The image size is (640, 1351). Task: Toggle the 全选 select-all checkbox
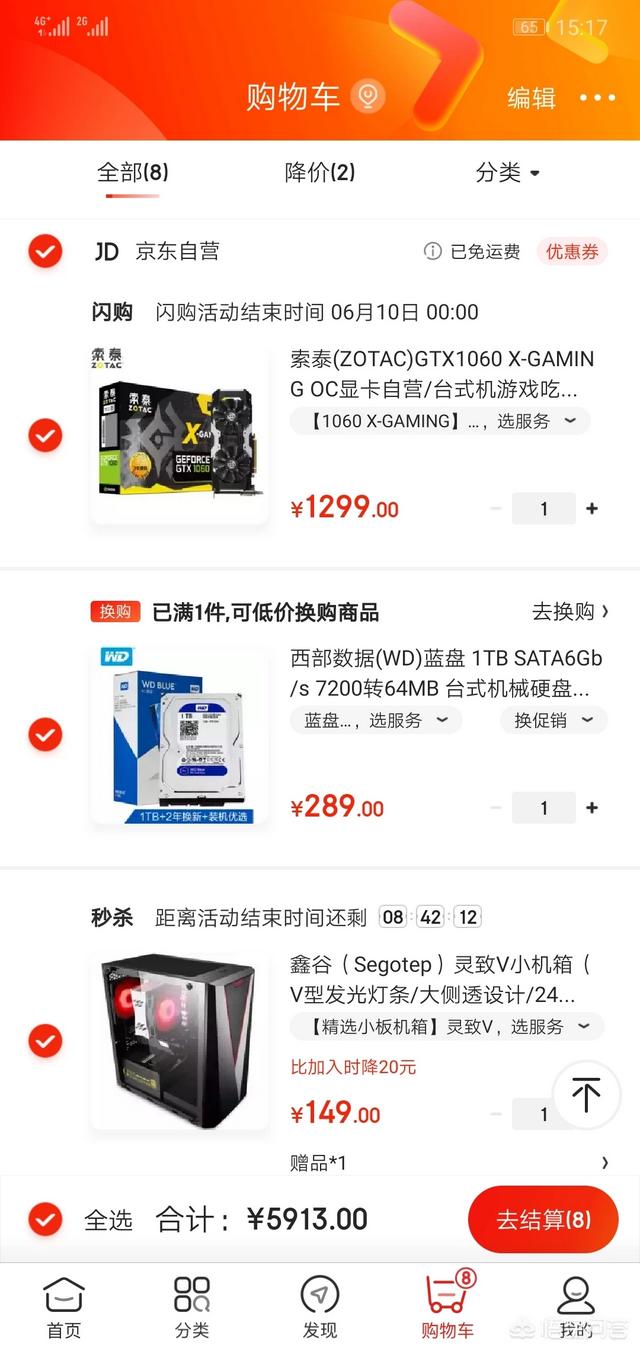(x=45, y=1220)
